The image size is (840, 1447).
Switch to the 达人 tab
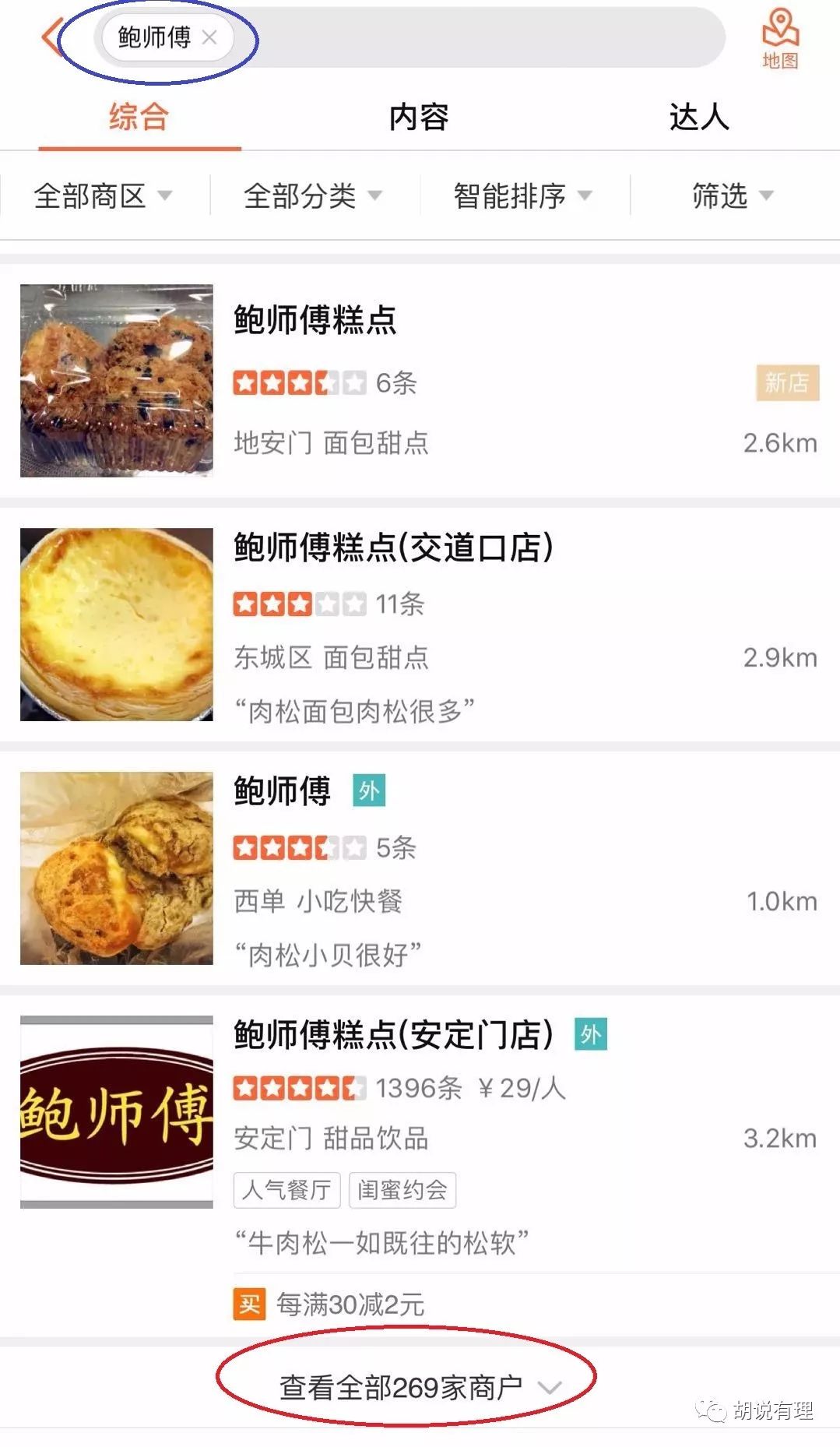pos(698,118)
